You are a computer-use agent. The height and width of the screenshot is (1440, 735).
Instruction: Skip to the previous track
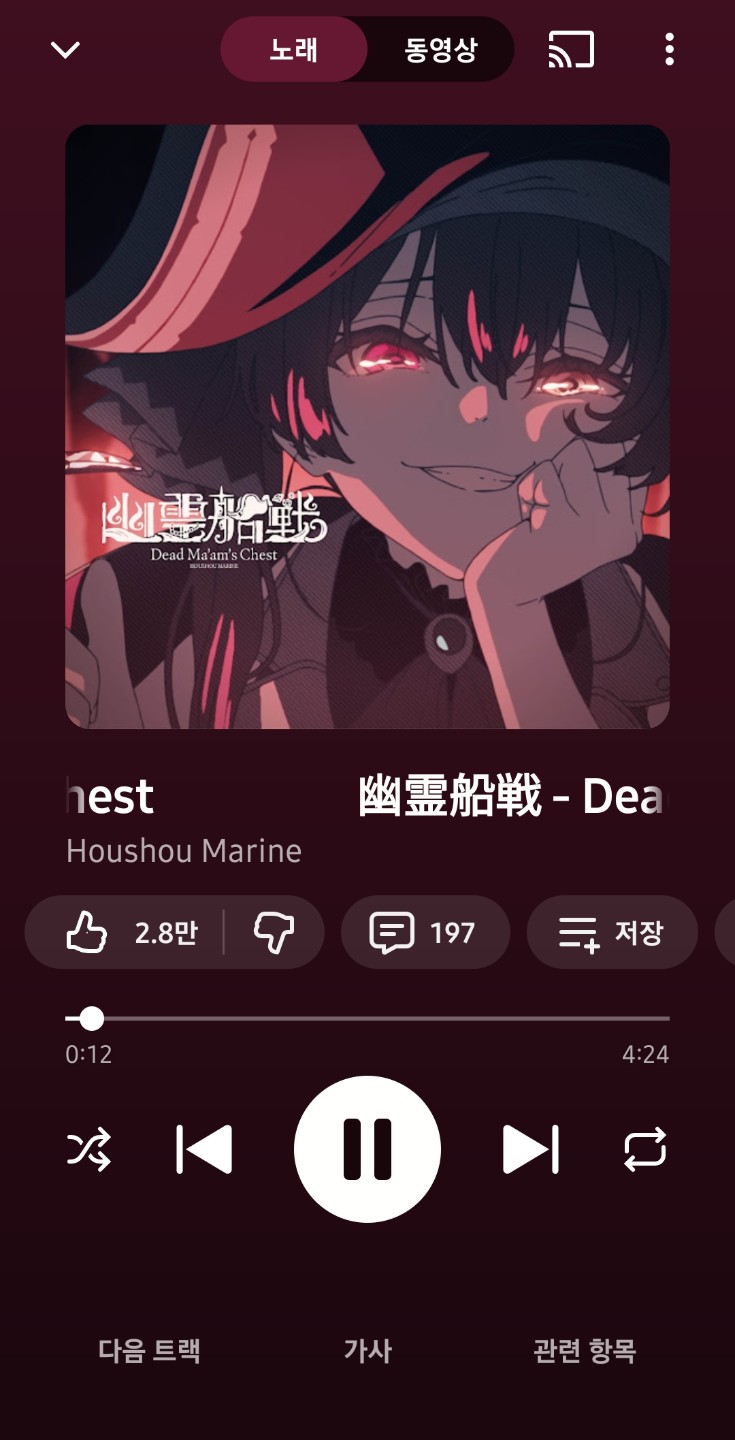[204, 1150]
